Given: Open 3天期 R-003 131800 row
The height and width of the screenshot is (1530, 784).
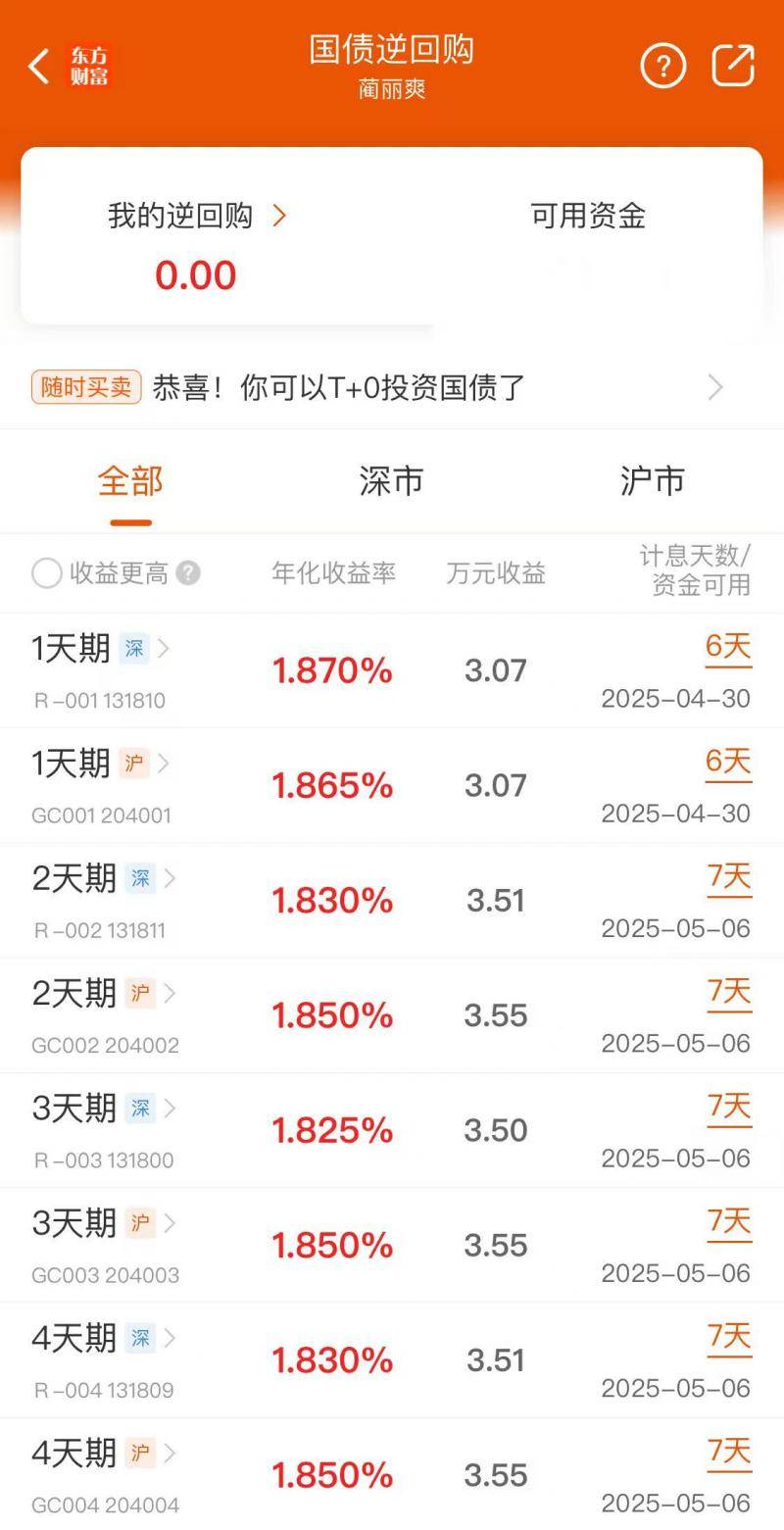Looking at the screenshot, I should click(x=392, y=1130).
